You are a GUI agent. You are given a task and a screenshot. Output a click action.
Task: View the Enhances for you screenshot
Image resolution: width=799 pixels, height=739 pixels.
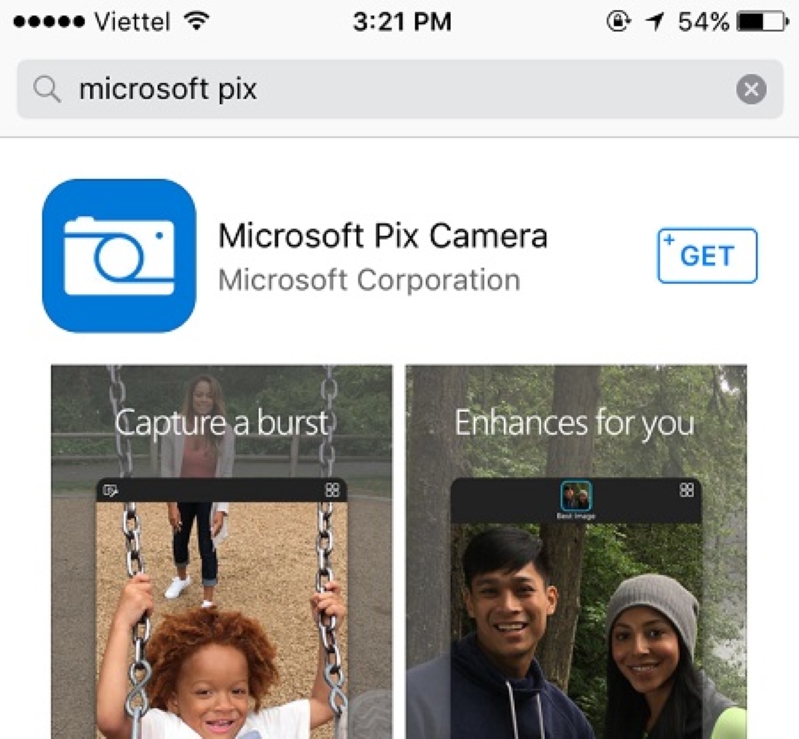(576, 550)
